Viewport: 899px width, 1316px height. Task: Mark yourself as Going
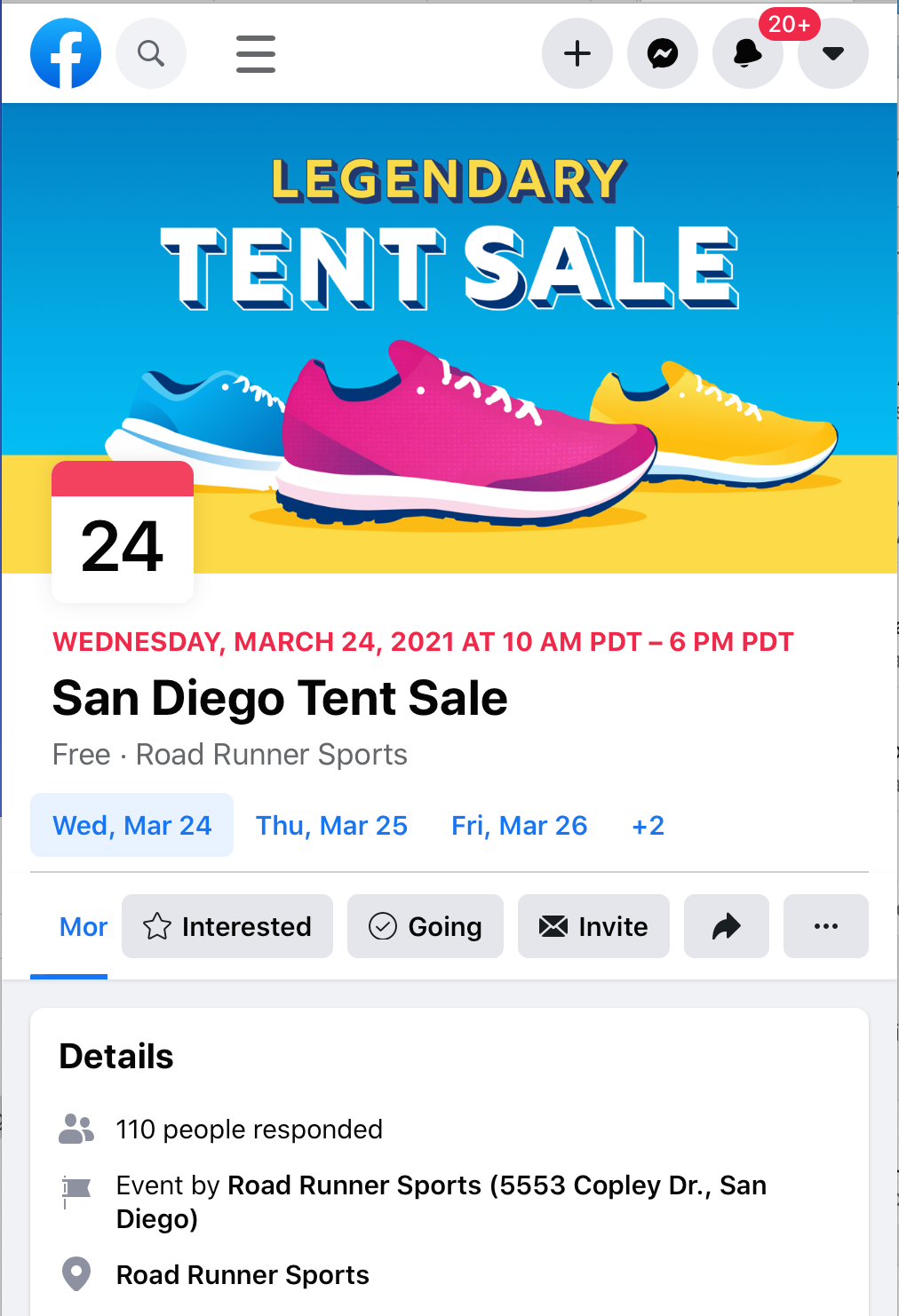[426, 926]
